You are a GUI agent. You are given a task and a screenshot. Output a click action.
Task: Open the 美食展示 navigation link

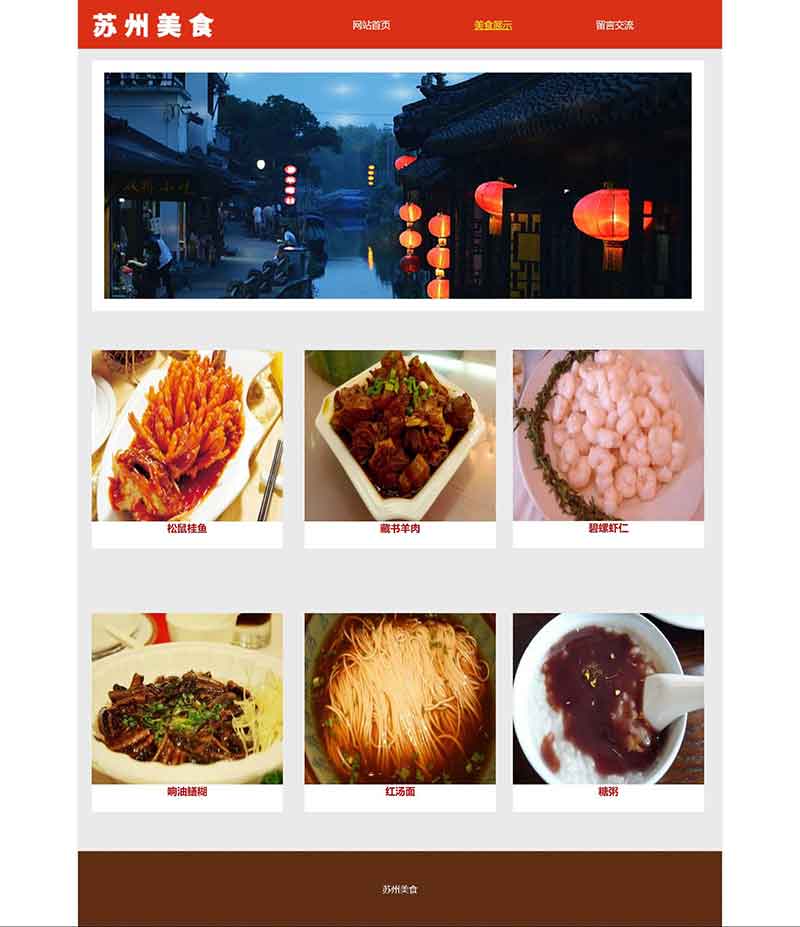click(493, 25)
